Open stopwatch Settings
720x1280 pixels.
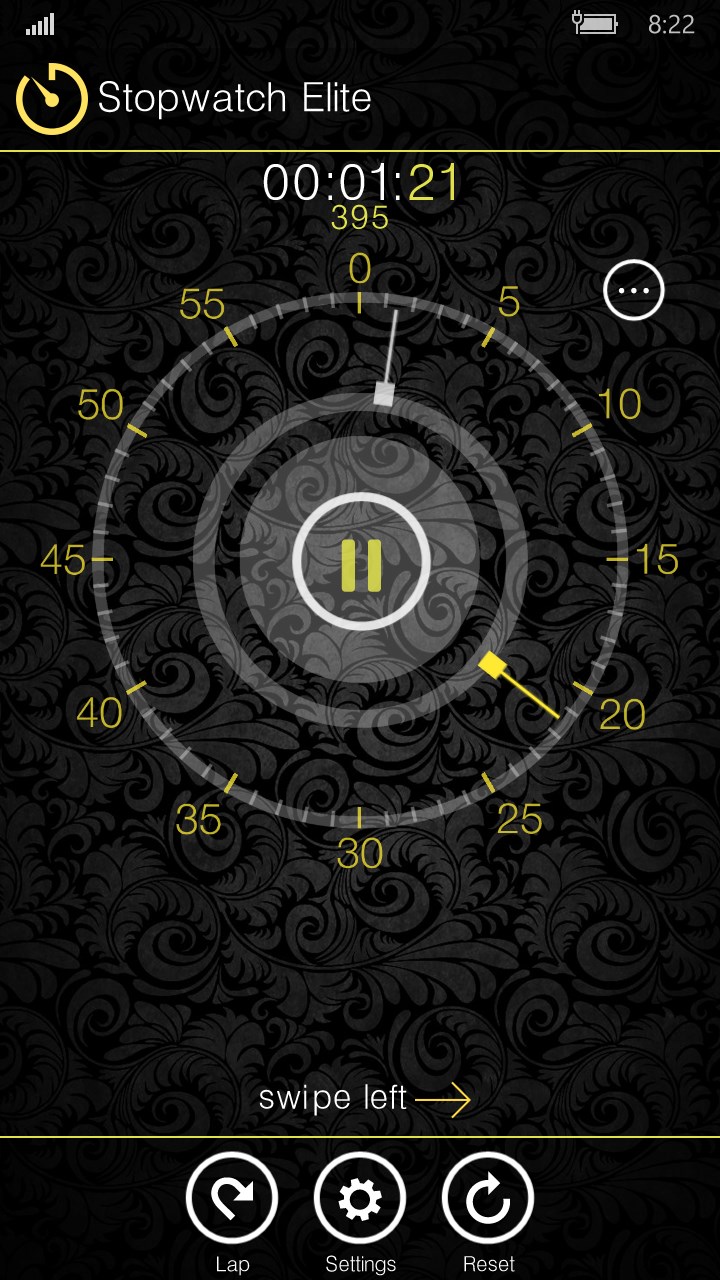click(360, 1199)
